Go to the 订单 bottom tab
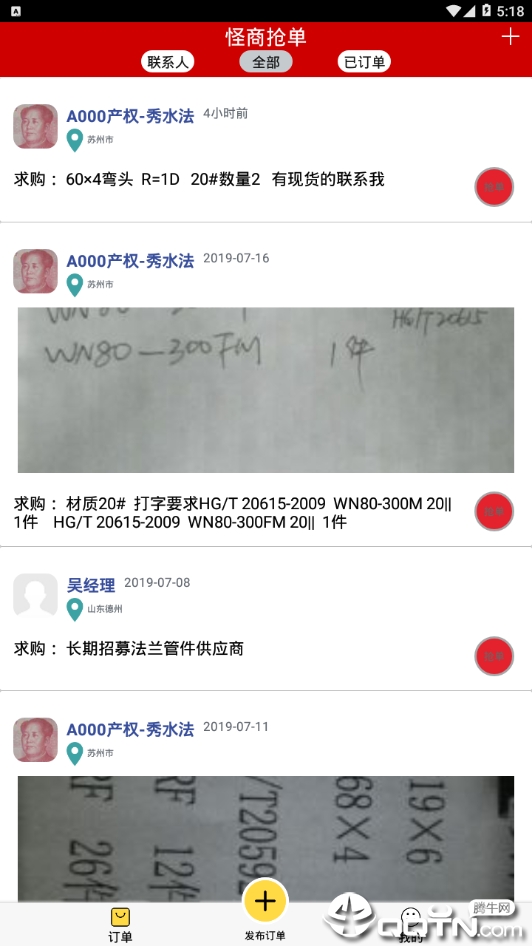Screen dimensions: 532x946 (x=121, y=925)
